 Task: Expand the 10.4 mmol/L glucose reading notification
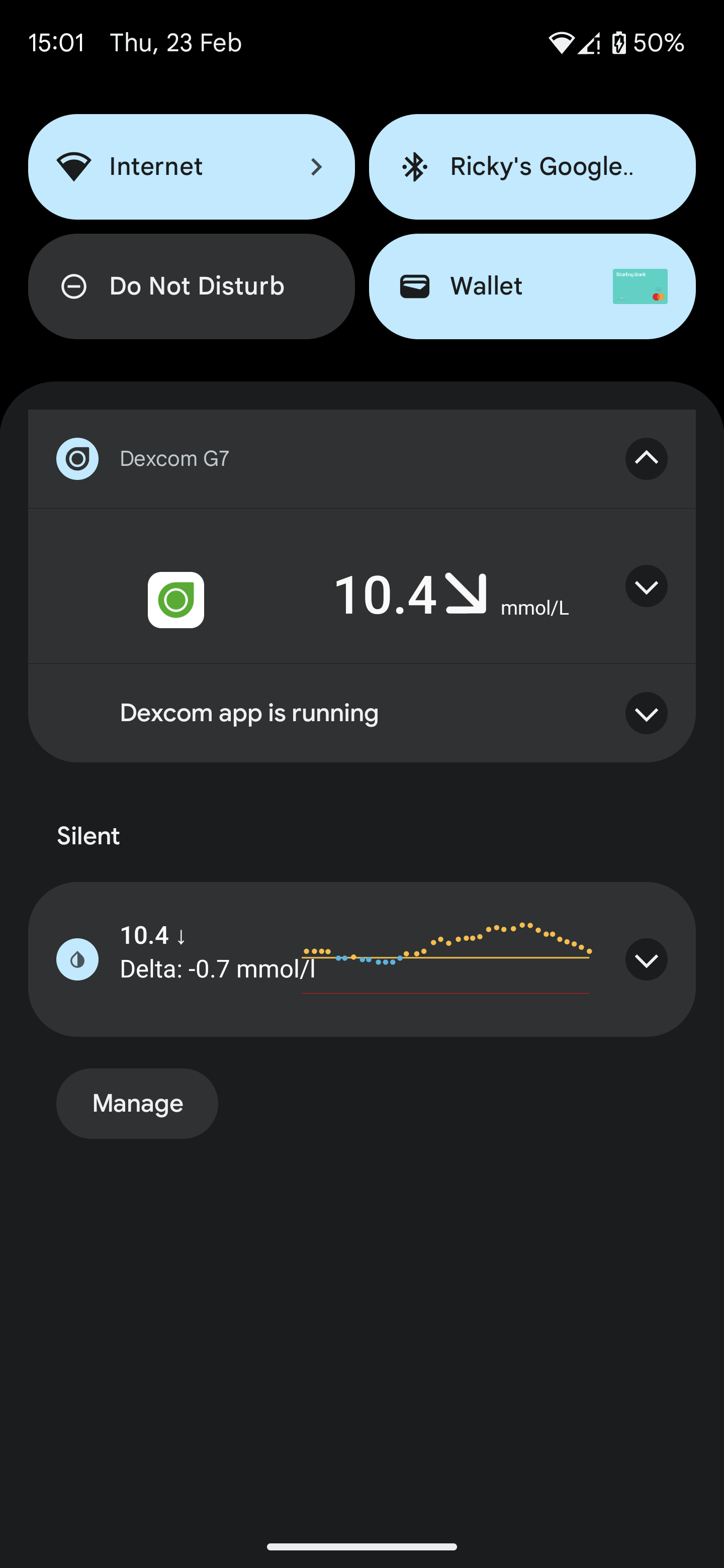pos(646,586)
